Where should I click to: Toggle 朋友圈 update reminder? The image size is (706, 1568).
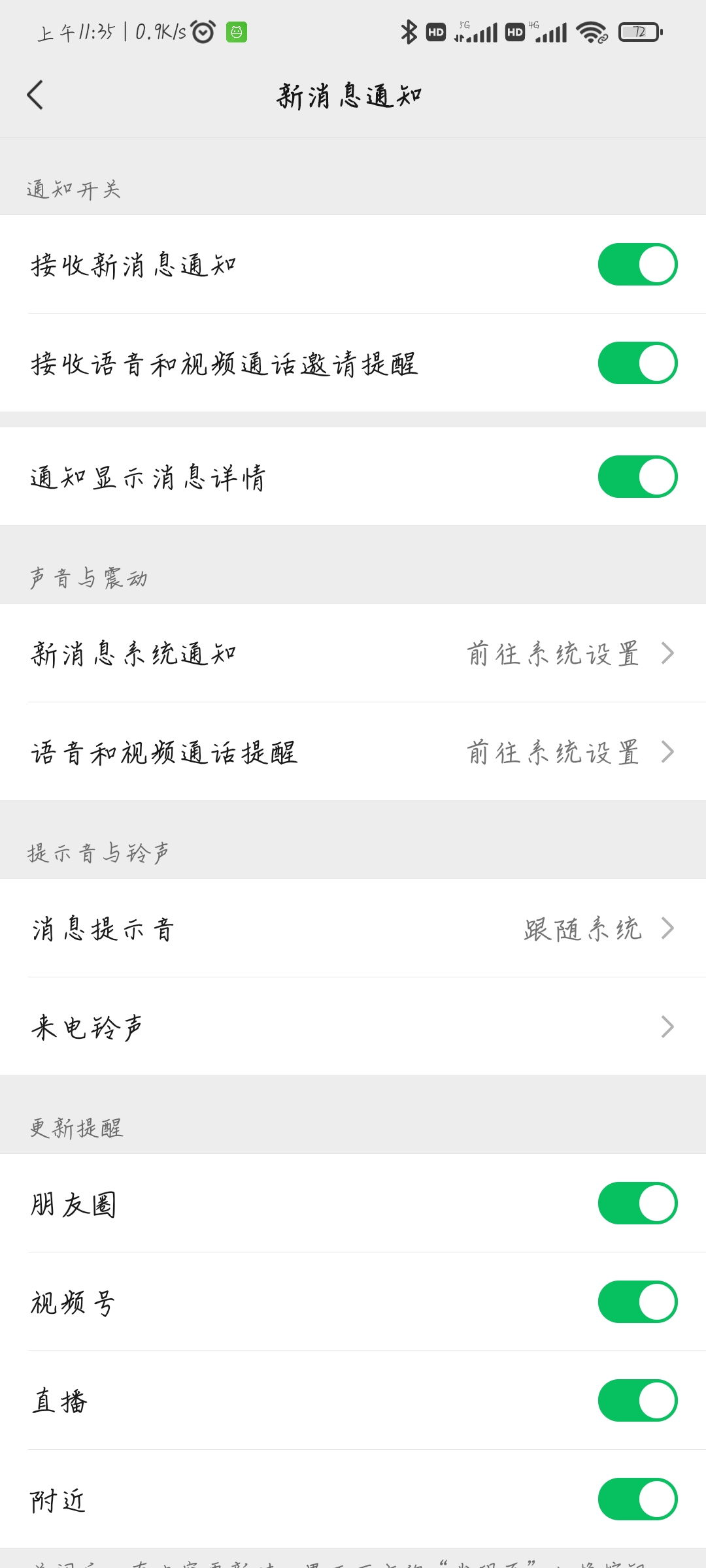point(637,1203)
